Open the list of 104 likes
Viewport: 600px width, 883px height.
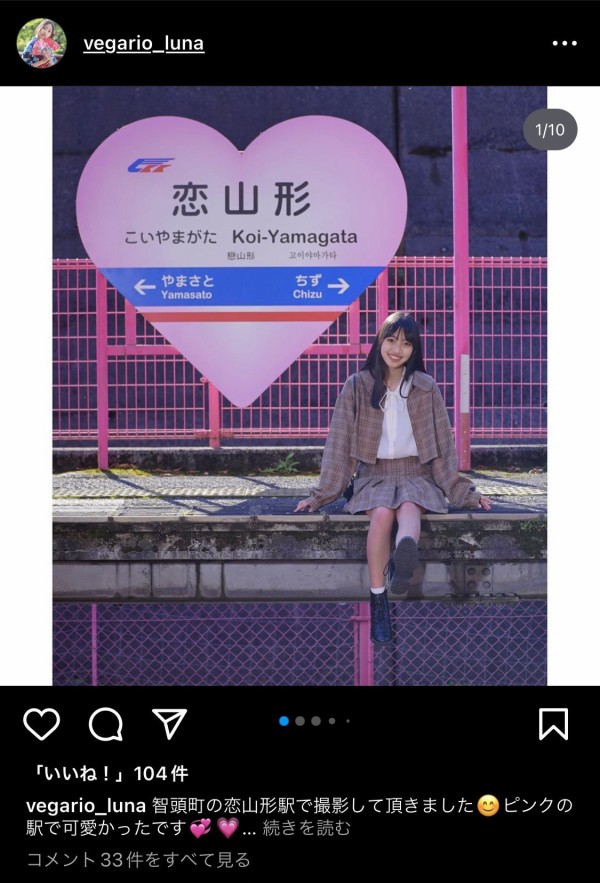coord(106,773)
